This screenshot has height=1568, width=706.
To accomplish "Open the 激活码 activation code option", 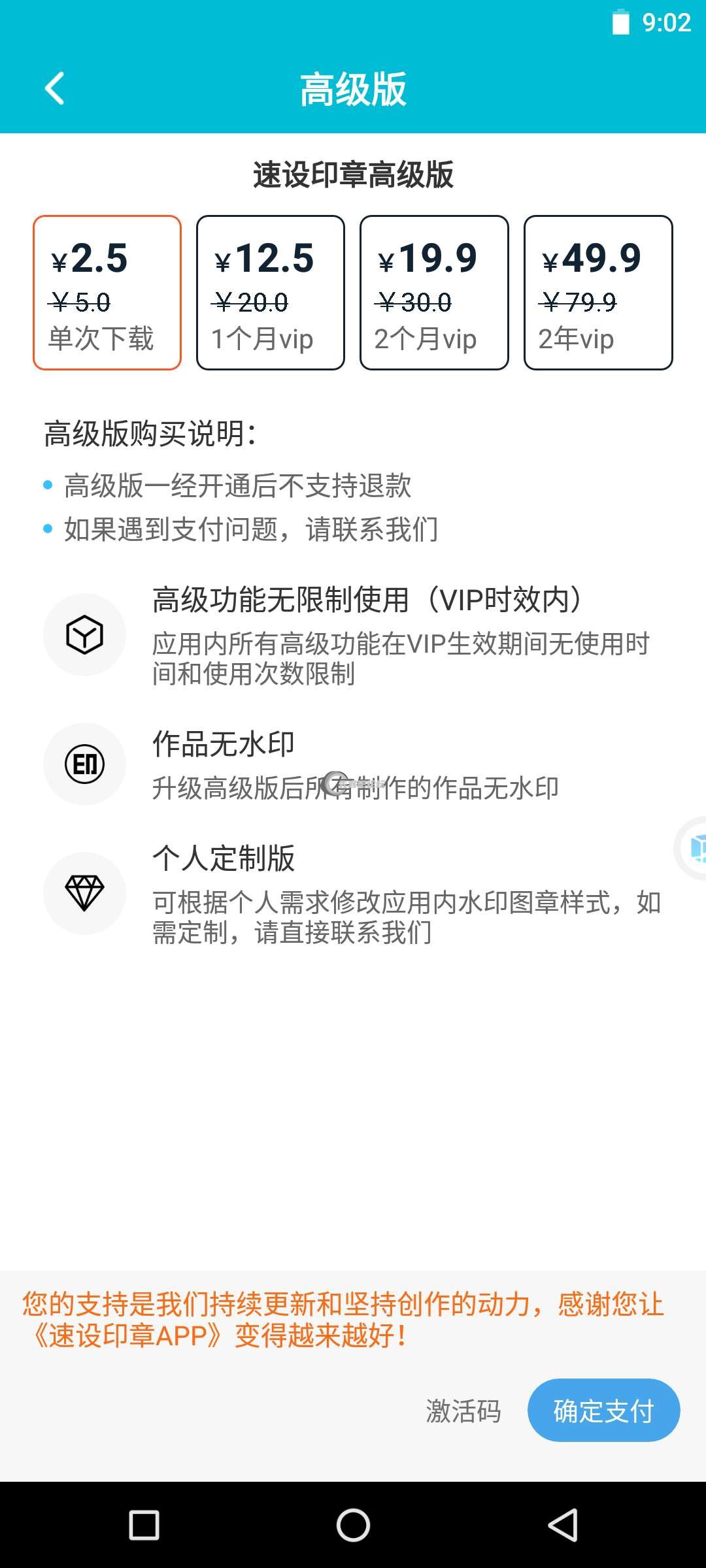I will click(x=463, y=1411).
